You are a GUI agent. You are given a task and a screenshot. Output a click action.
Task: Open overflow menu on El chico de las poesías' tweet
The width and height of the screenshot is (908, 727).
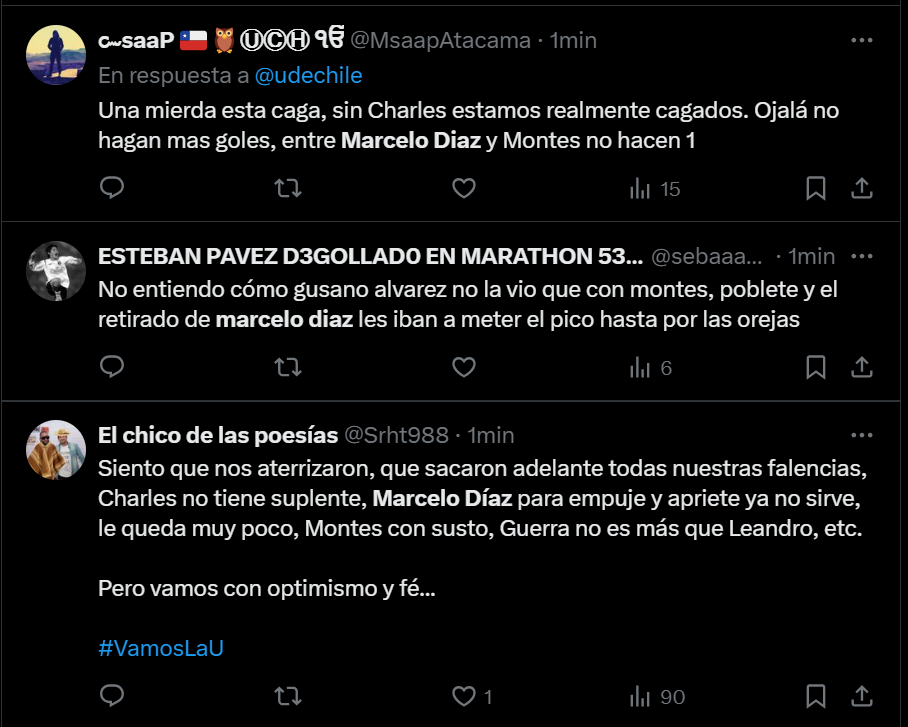coord(861,435)
